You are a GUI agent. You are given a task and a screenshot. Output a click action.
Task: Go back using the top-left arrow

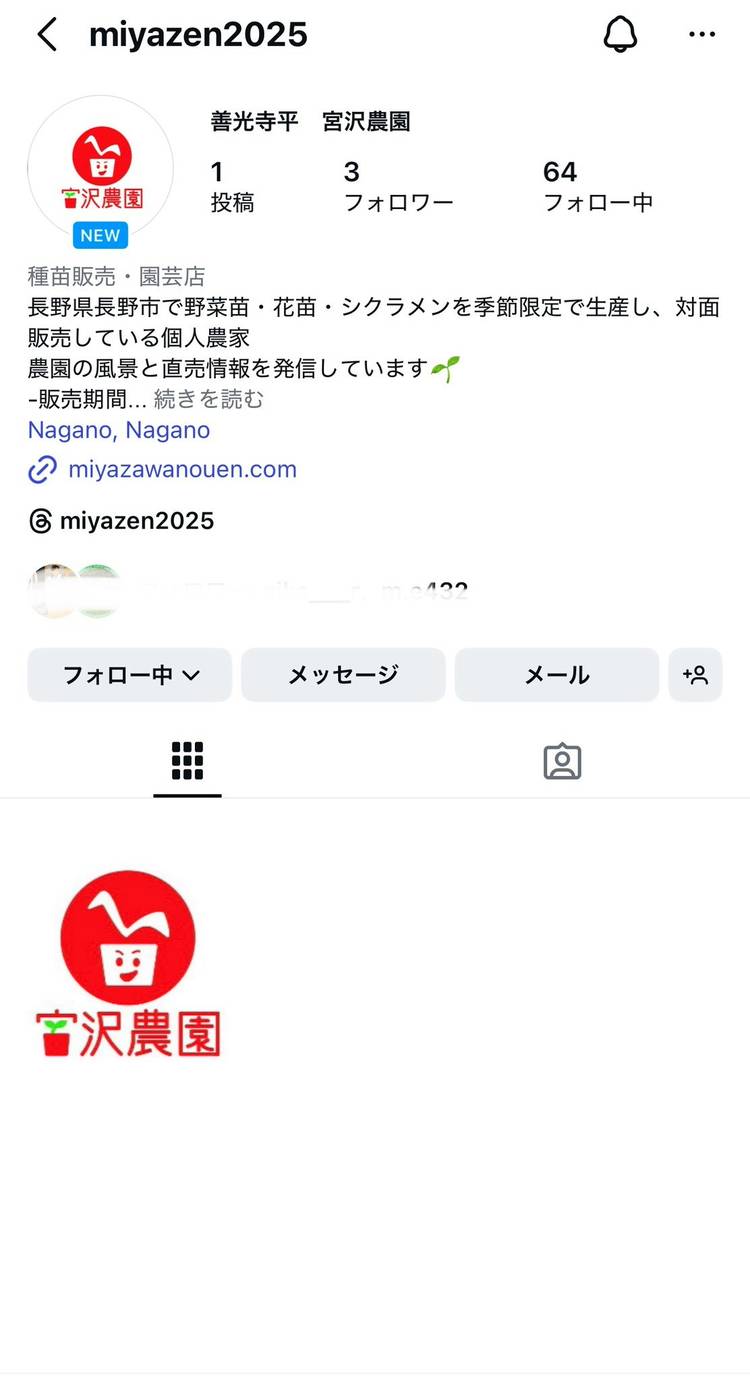(47, 35)
